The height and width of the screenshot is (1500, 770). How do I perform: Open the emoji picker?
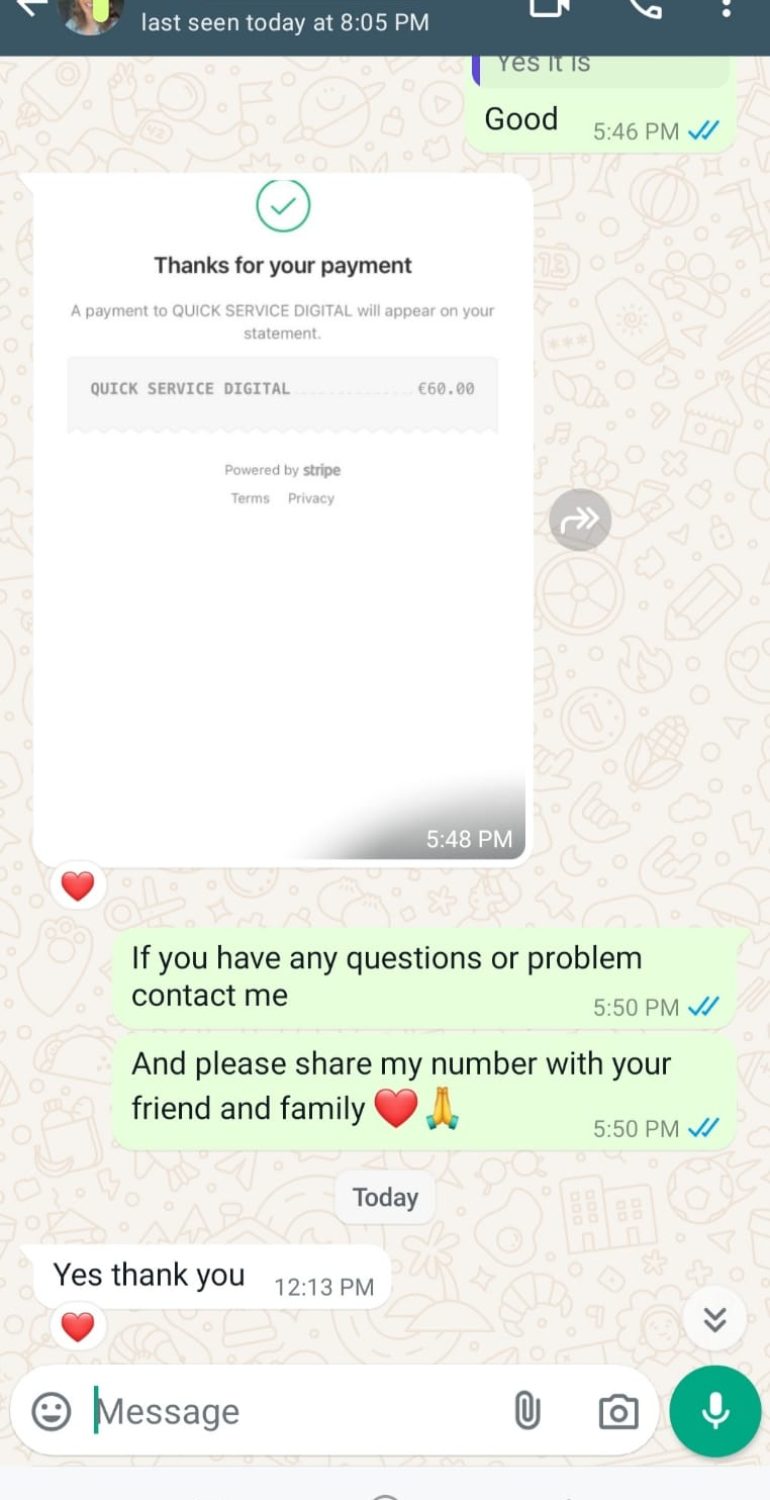coord(51,1411)
